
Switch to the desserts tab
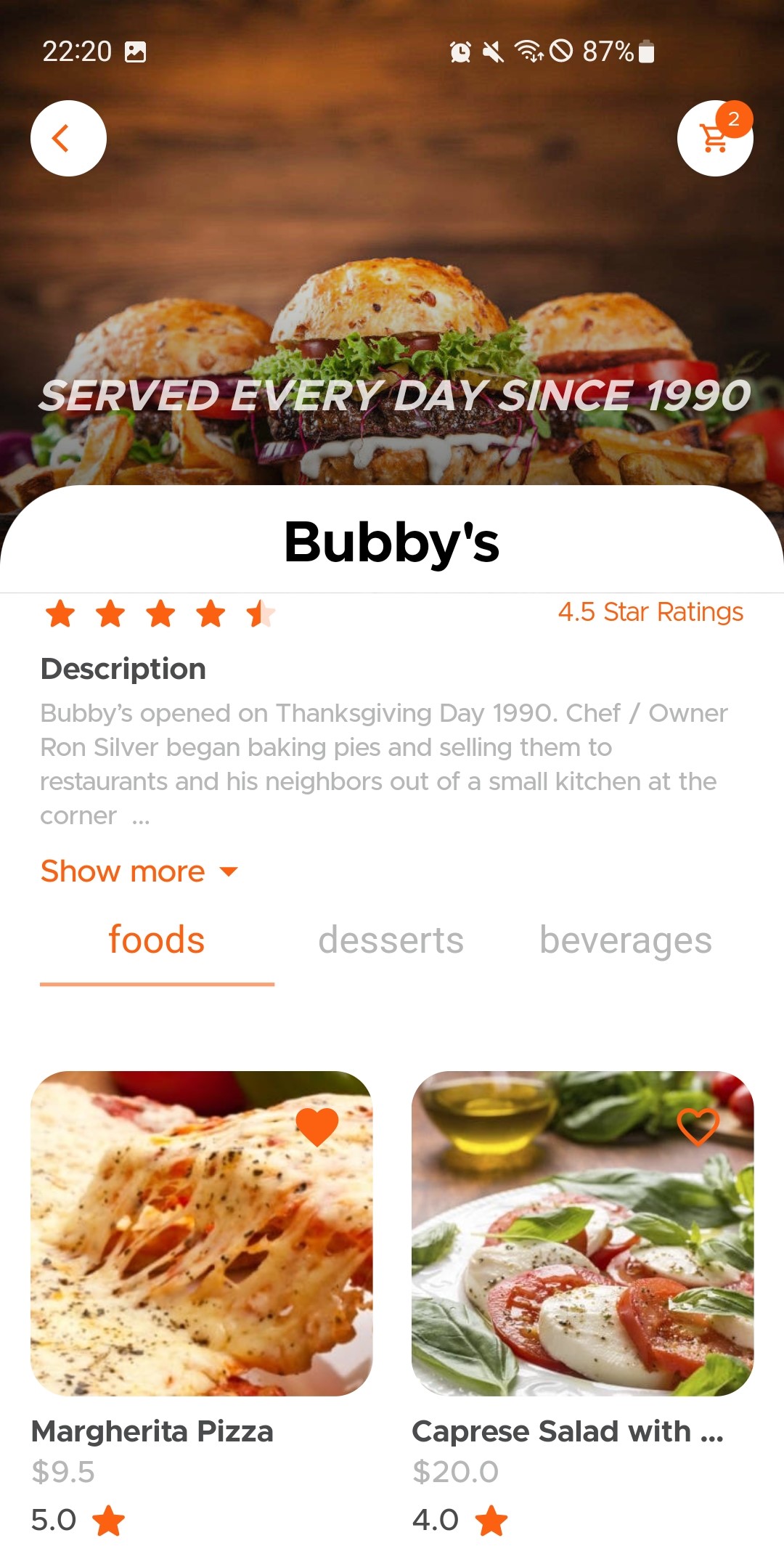[391, 940]
